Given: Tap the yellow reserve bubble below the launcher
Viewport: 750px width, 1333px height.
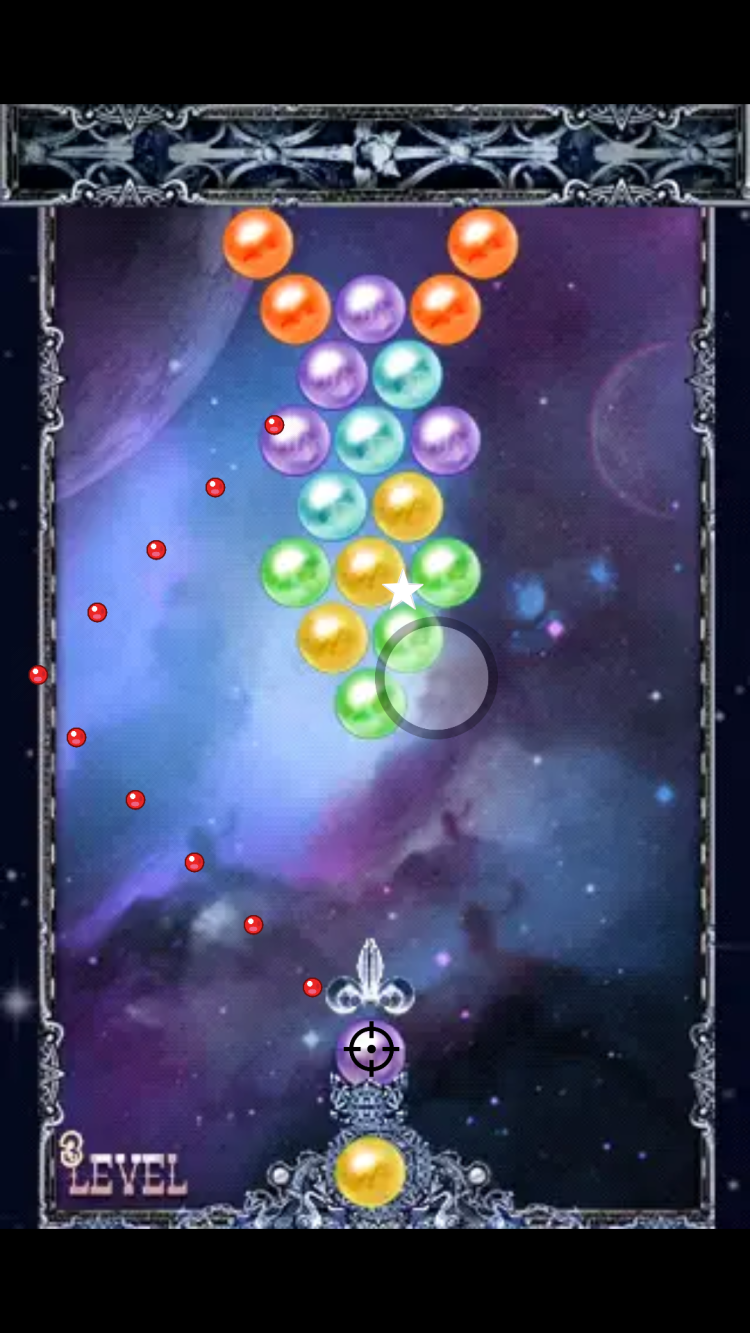Looking at the screenshot, I should tap(370, 1171).
